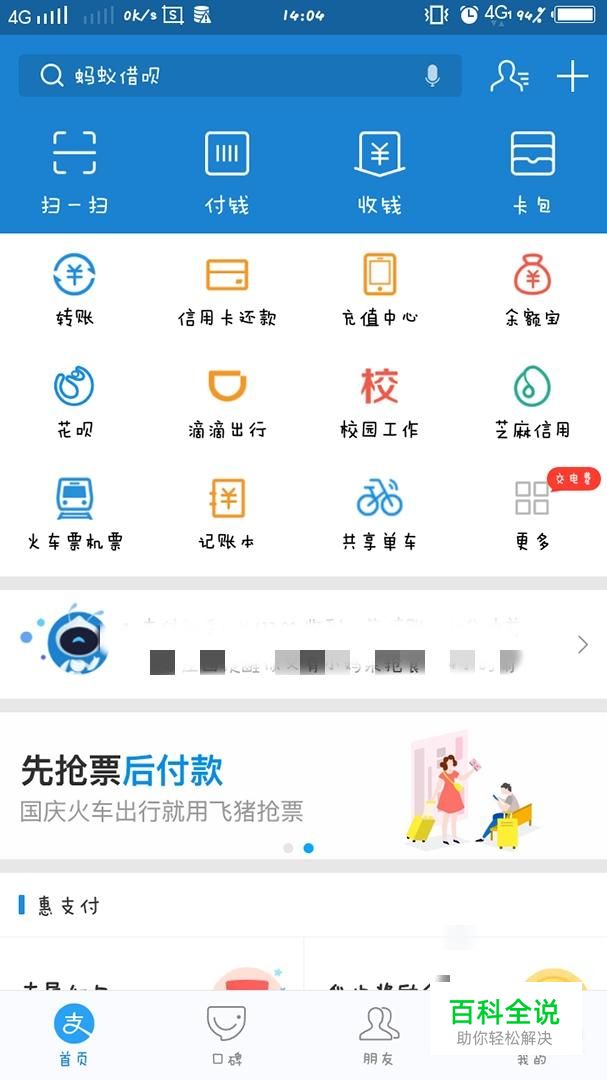Viewport: 607px width, 1080px height.
Task: Open 信用卡还款
Action: click(x=227, y=290)
